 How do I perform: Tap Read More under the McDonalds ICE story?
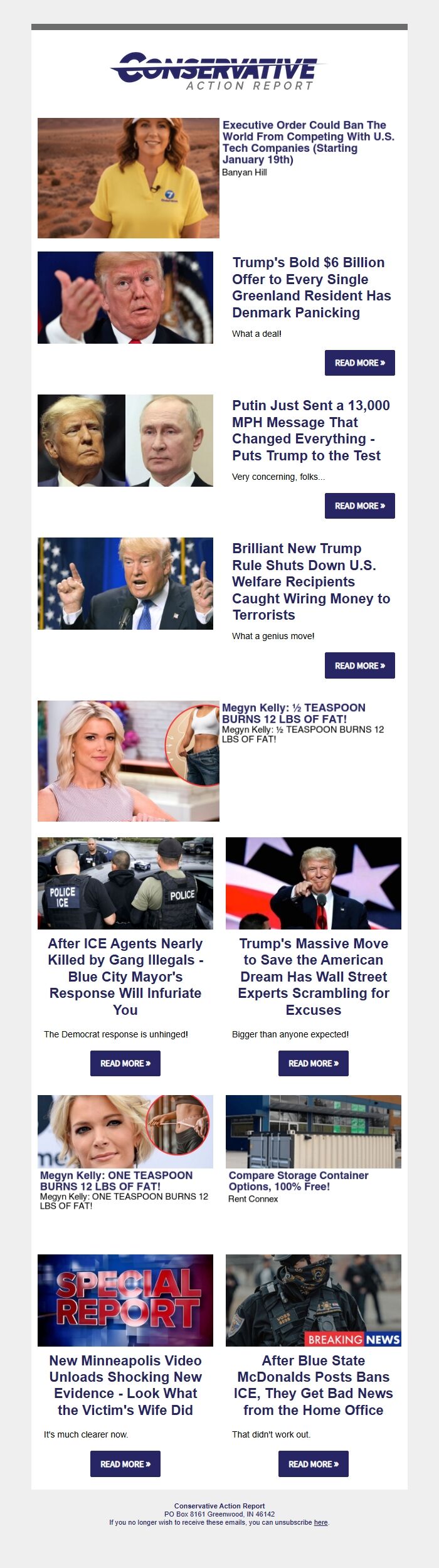[313, 1464]
